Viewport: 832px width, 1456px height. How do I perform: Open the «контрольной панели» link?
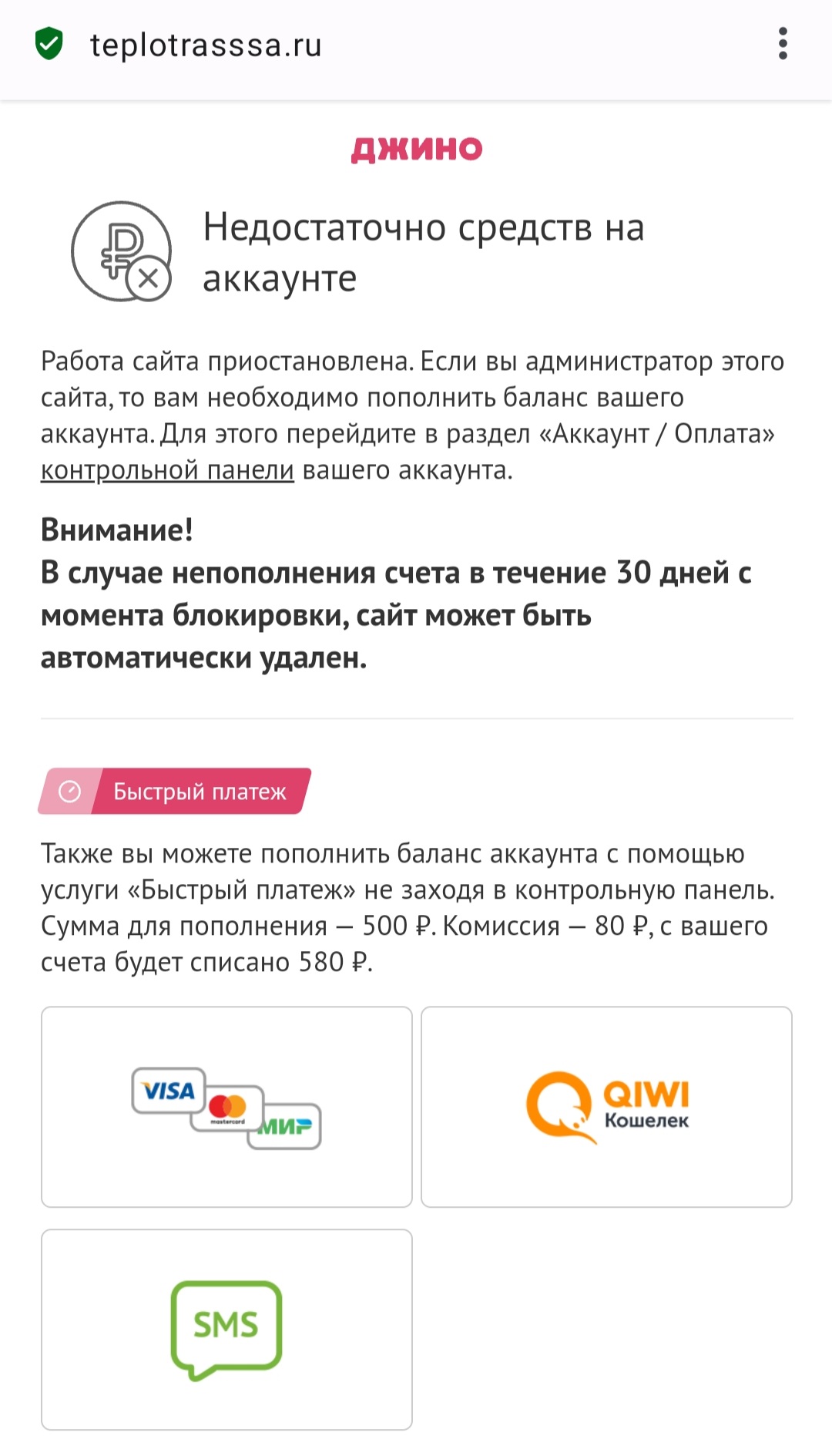pyautogui.click(x=167, y=469)
